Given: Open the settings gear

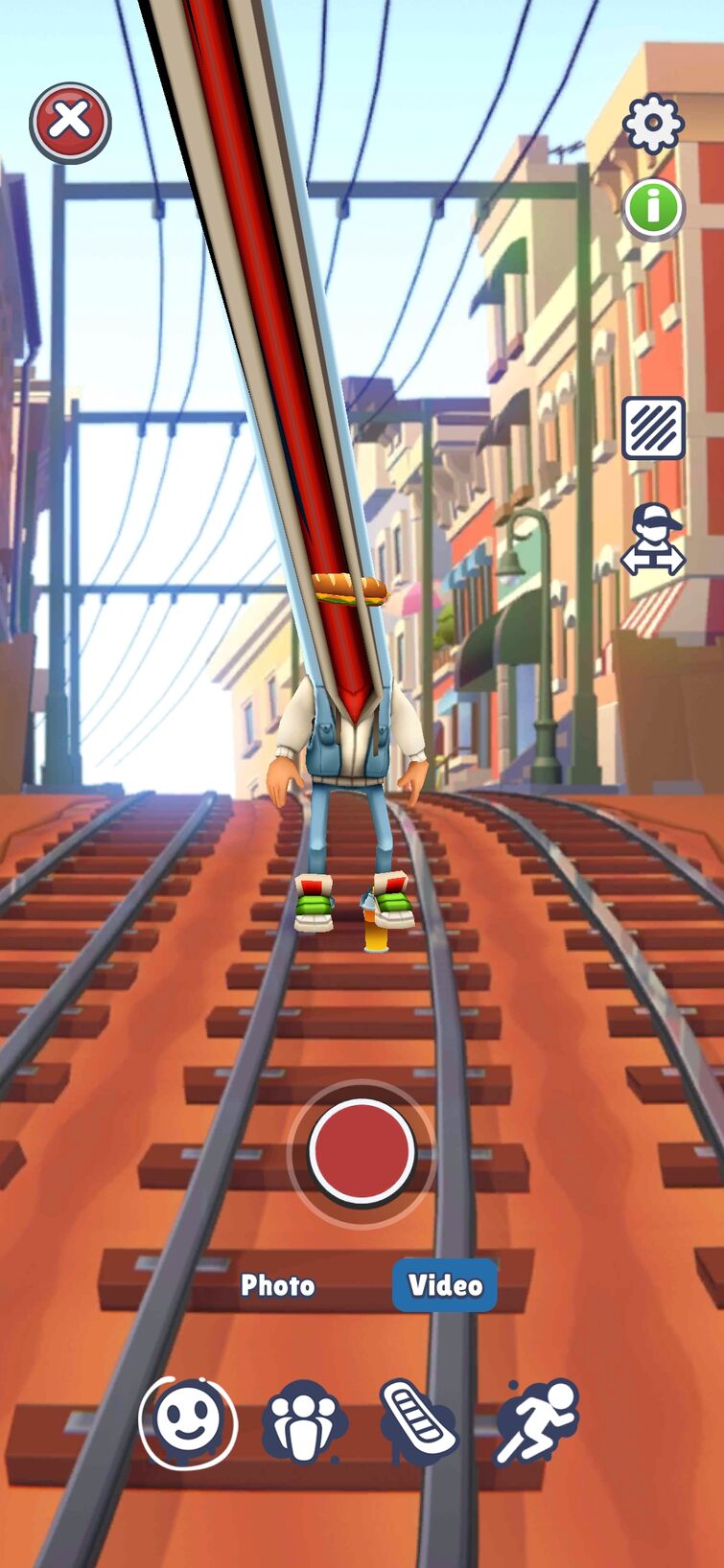Looking at the screenshot, I should [653, 123].
